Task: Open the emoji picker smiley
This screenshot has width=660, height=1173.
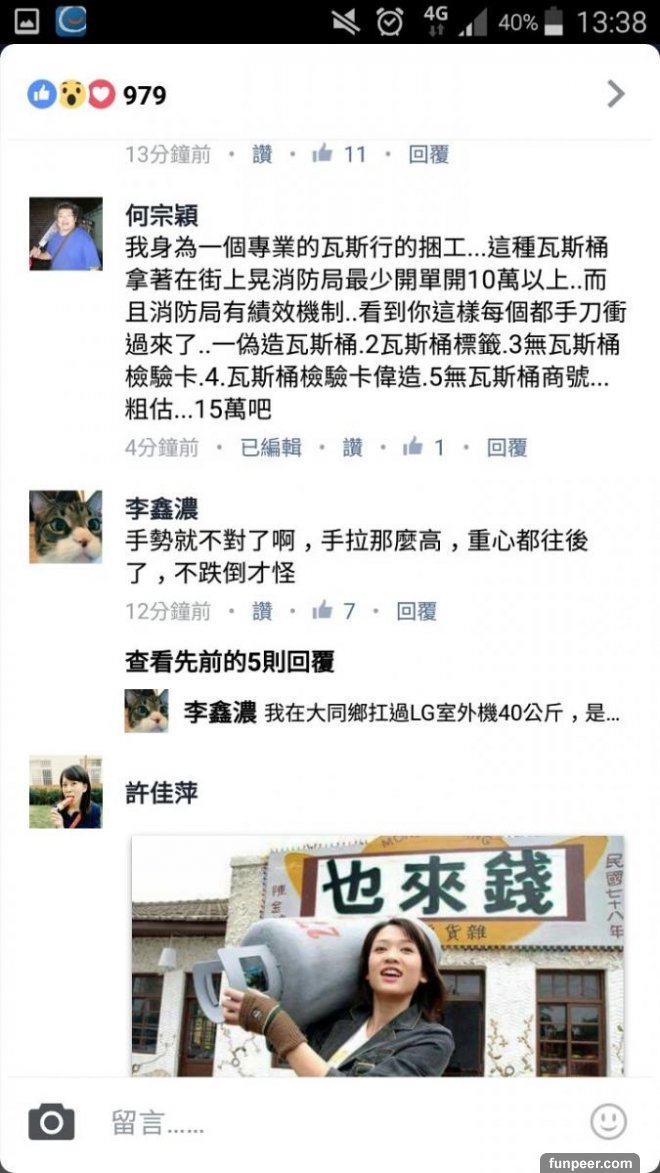Action: click(608, 1121)
